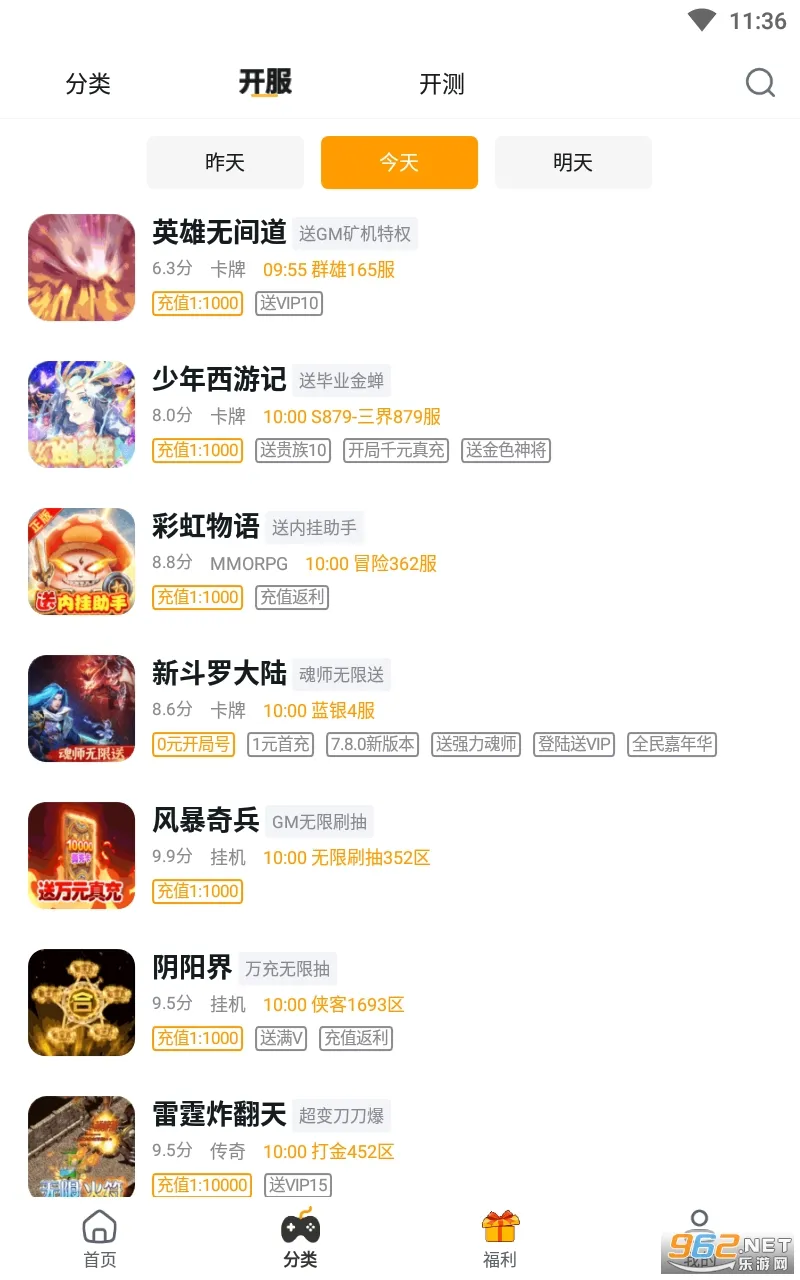This screenshot has height=1280, width=800.
Task: Open the game 新斗罗大陆
Action: tap(219, 674)
